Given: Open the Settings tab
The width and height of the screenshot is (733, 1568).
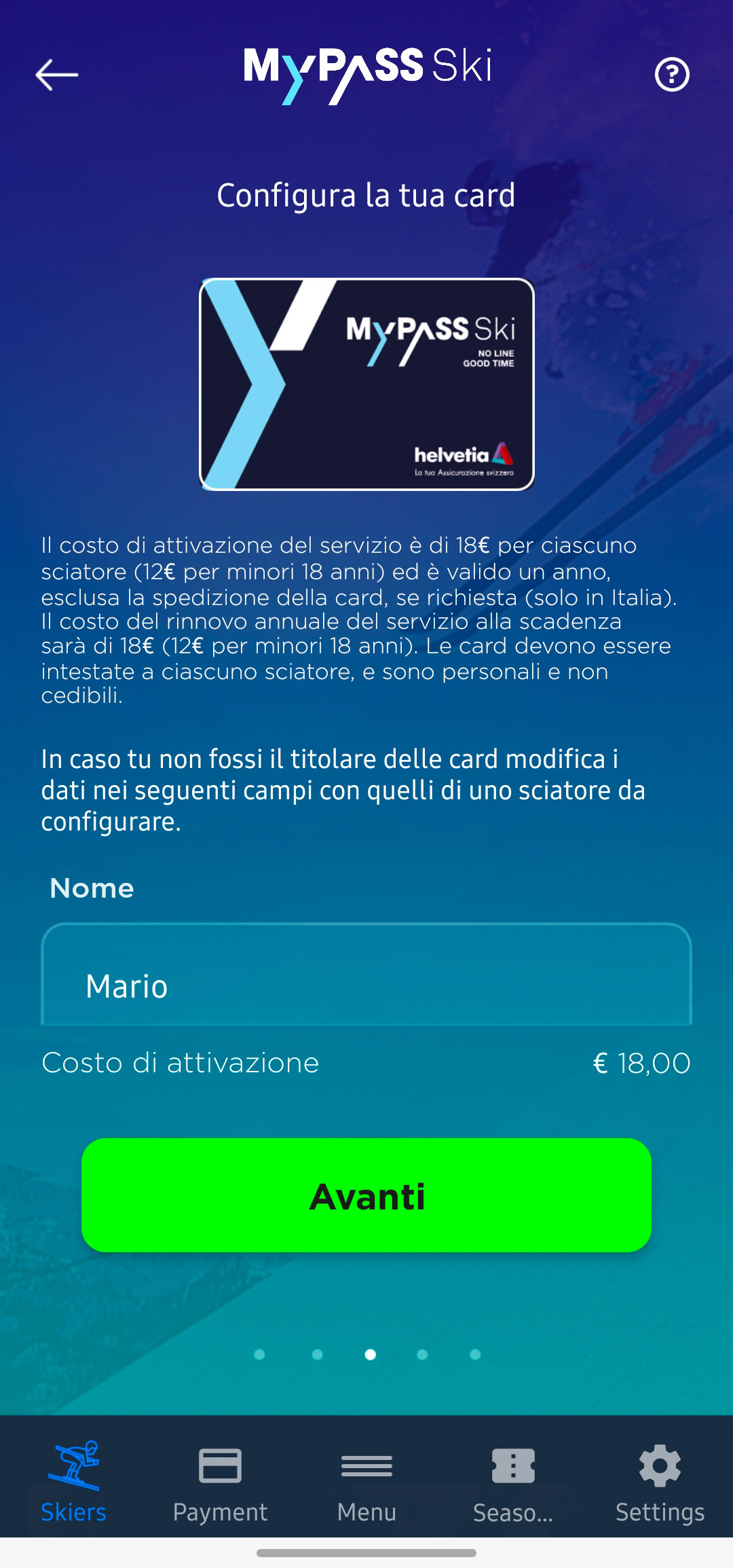Looking at the screenshot, I should click(660, 1482).
